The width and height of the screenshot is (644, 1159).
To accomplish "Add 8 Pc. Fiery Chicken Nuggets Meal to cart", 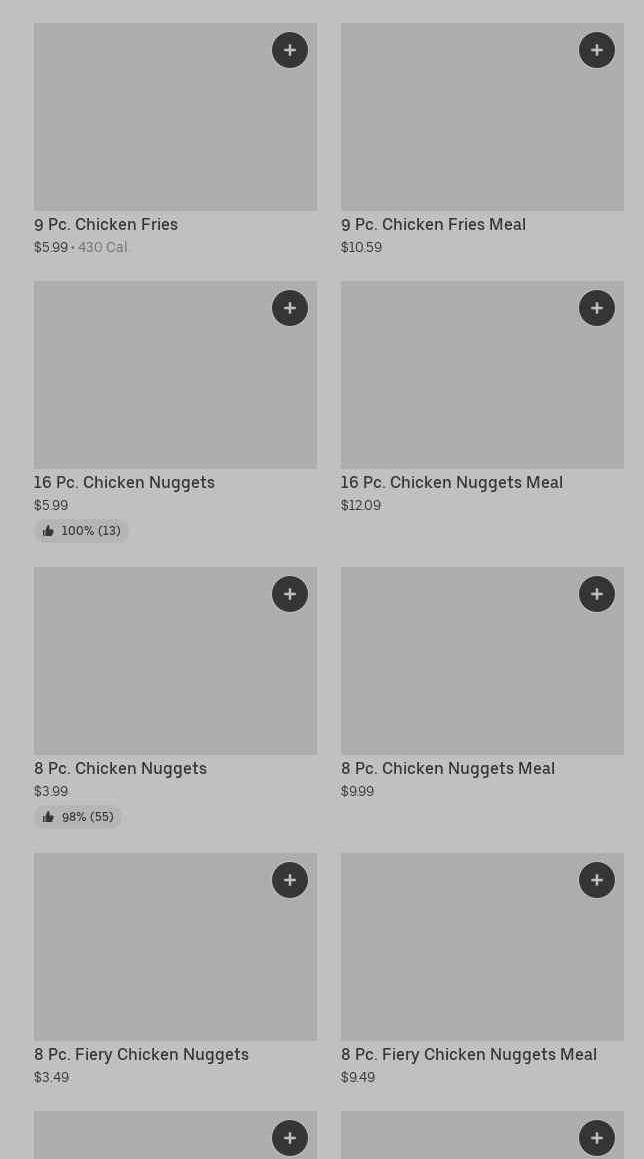I will point(597,880).
